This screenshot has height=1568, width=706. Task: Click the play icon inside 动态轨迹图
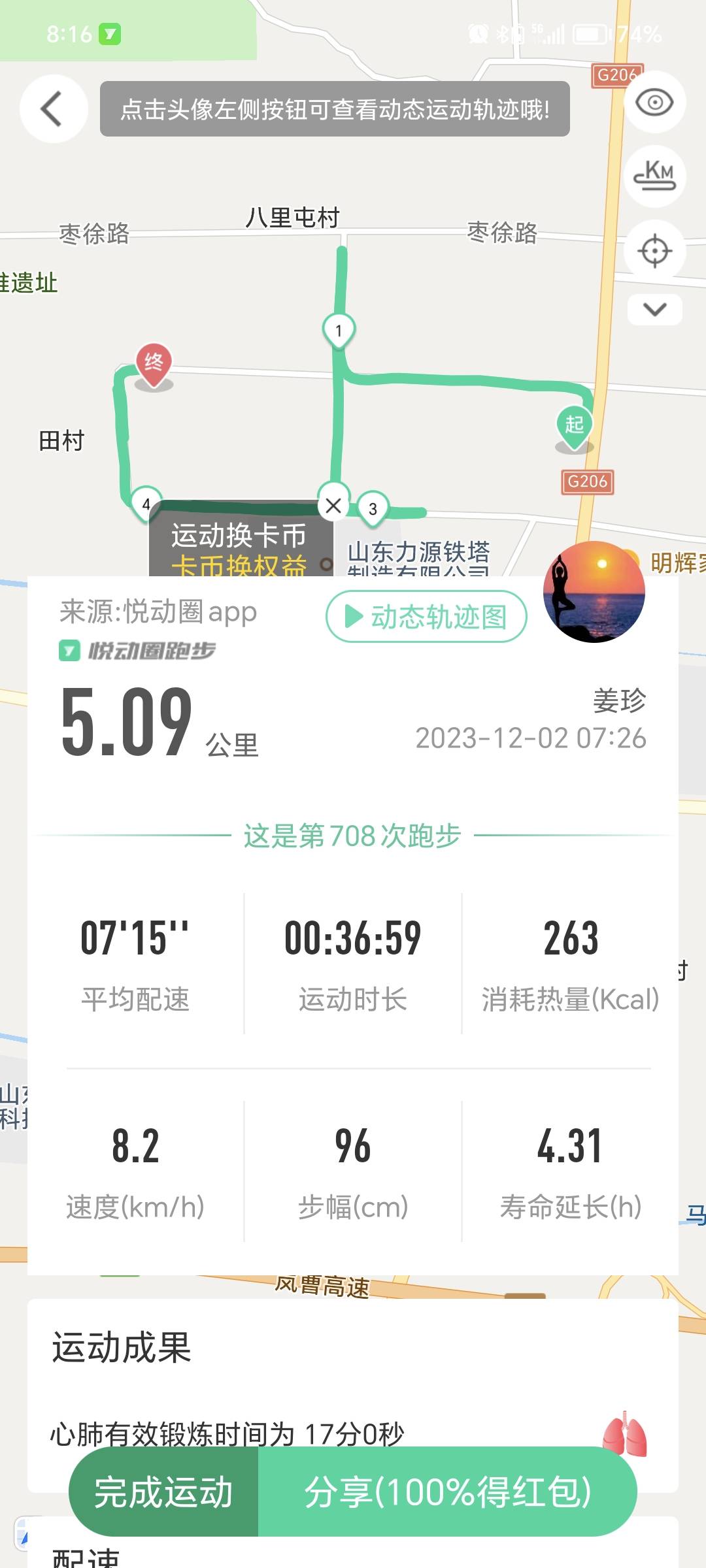pyautogui.click(x=354, y=616)
